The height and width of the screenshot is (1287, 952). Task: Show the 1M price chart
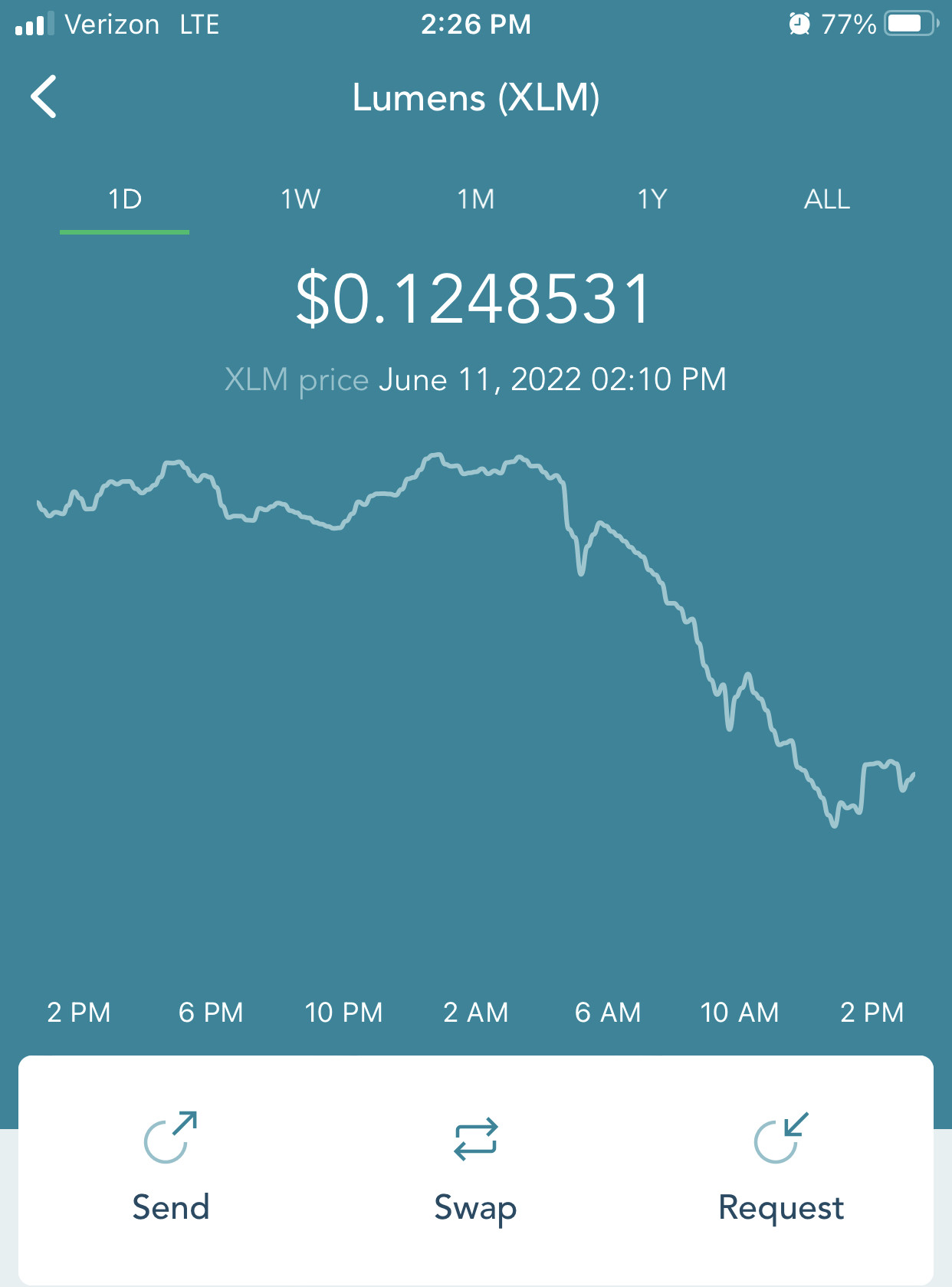pos(476,200)
